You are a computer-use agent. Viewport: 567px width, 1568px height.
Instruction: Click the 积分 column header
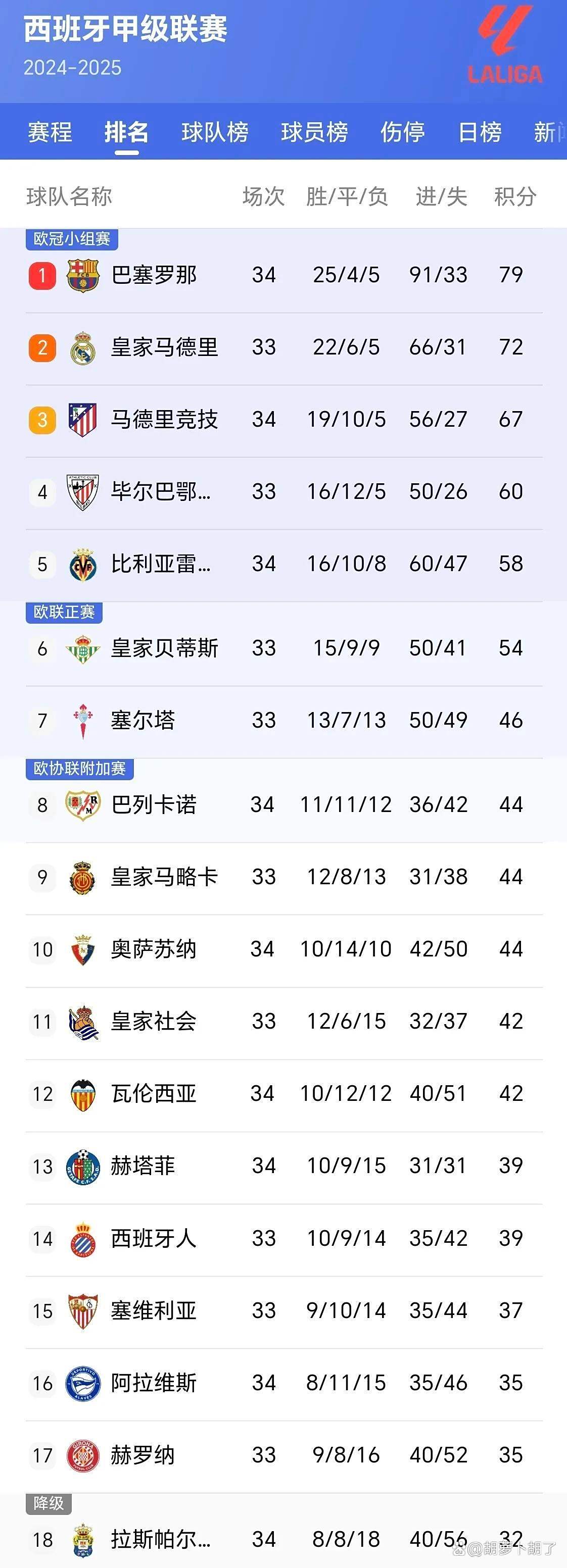[514, 196]
